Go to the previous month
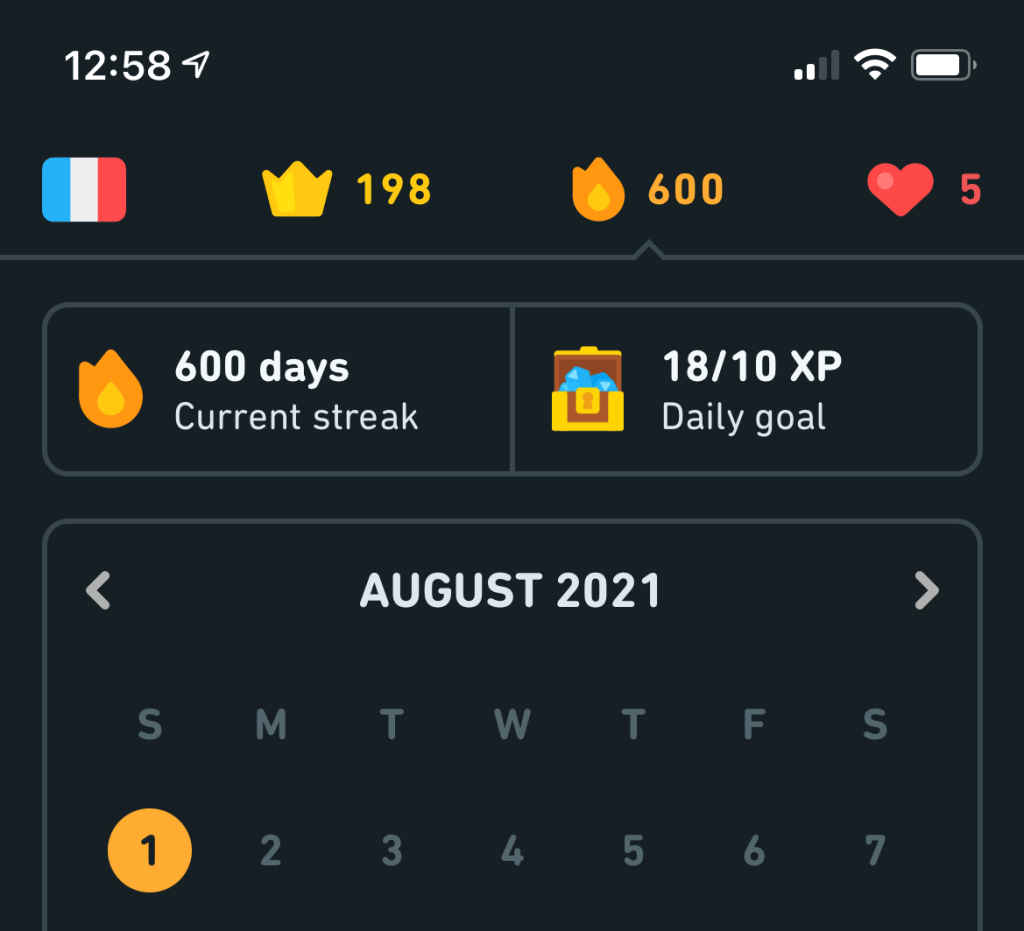 (x=98, y=591)
